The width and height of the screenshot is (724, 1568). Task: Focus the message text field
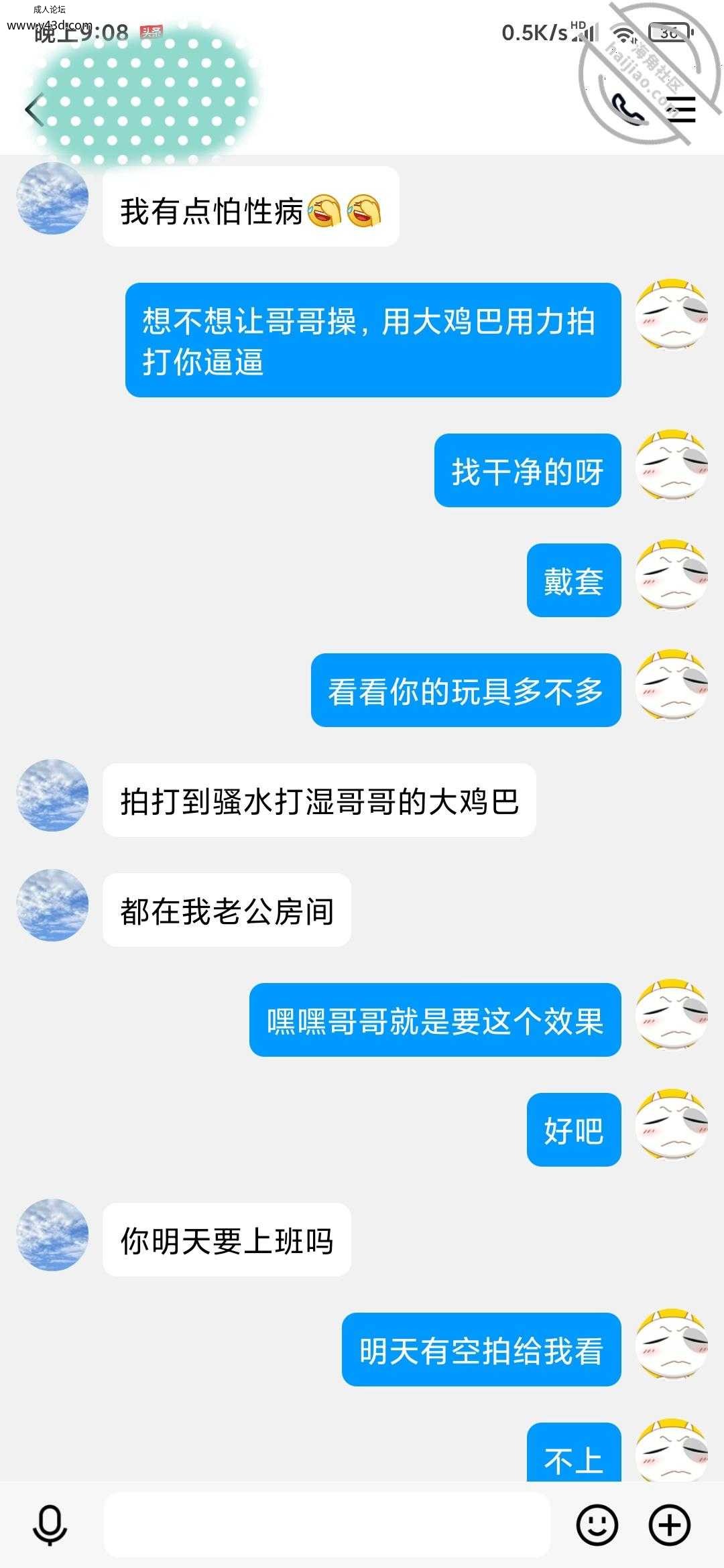(326, 1524)
